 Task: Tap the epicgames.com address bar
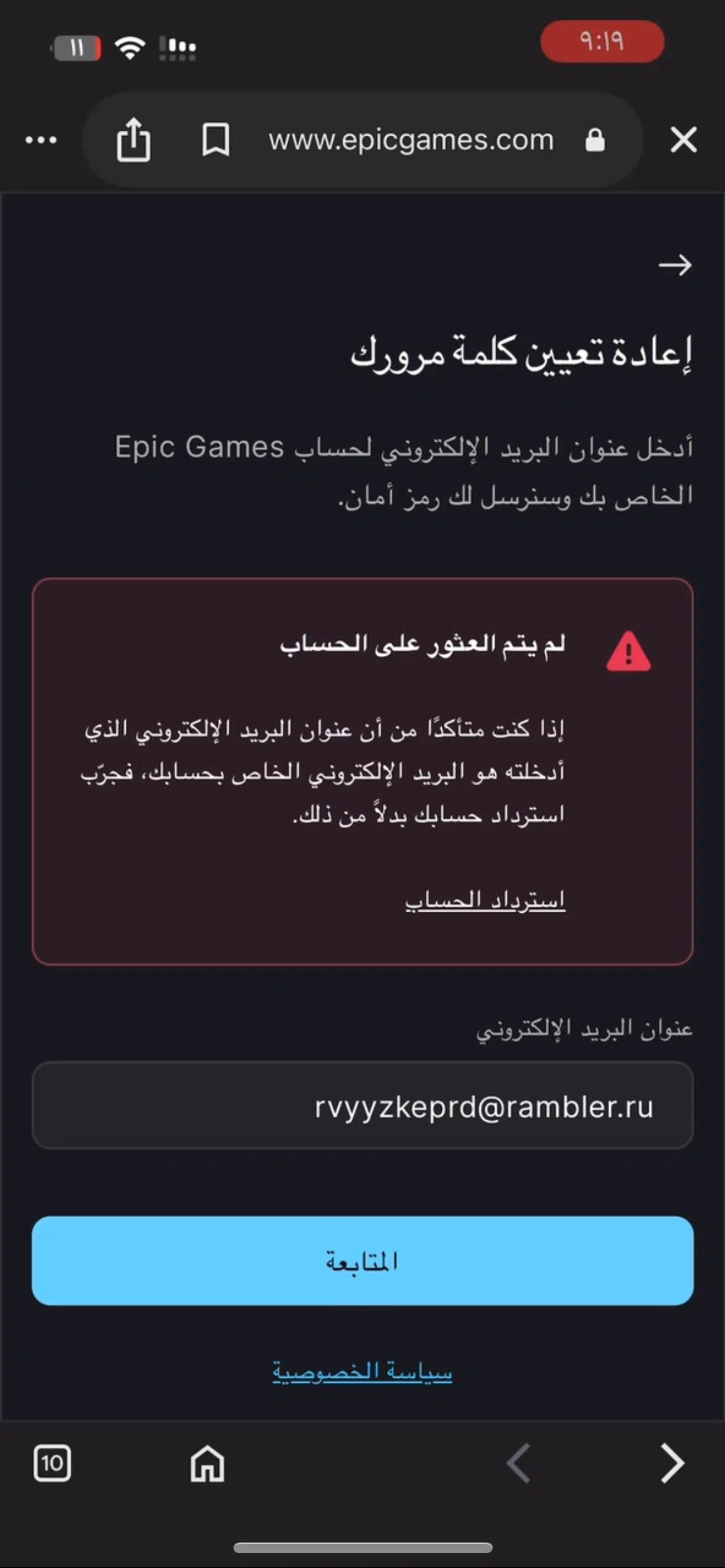click(x=411, y=140)
